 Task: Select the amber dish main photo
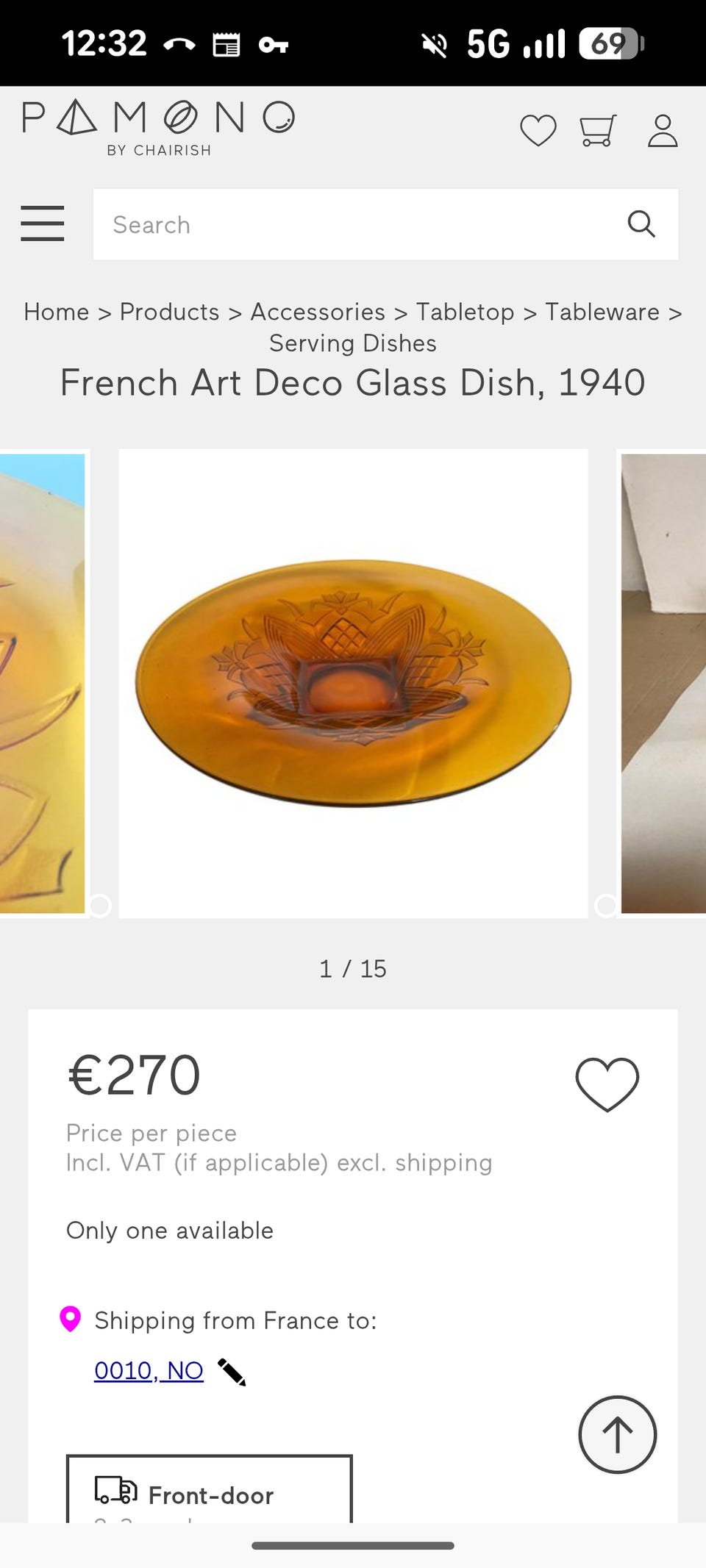coord(353,682)
